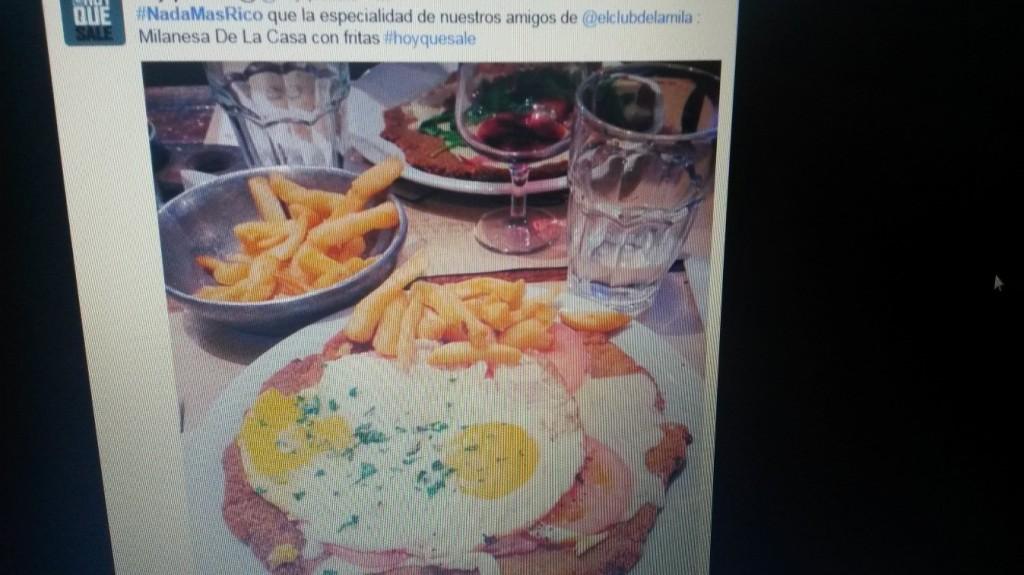Expand the milanesa con fritas photo
Screen dimensions: 1024x575
coord(430,320)
